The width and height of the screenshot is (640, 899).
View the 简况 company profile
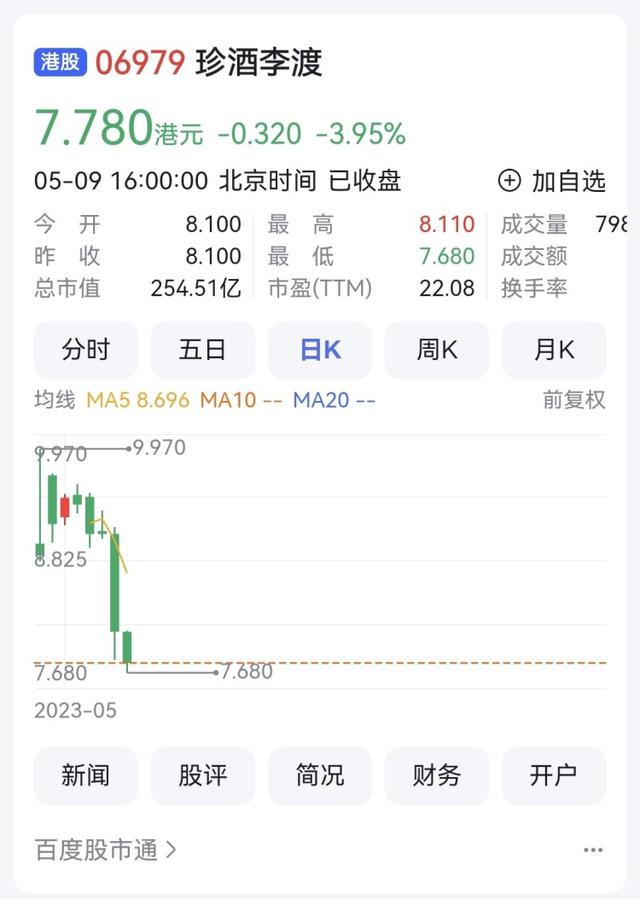point(320,775)
